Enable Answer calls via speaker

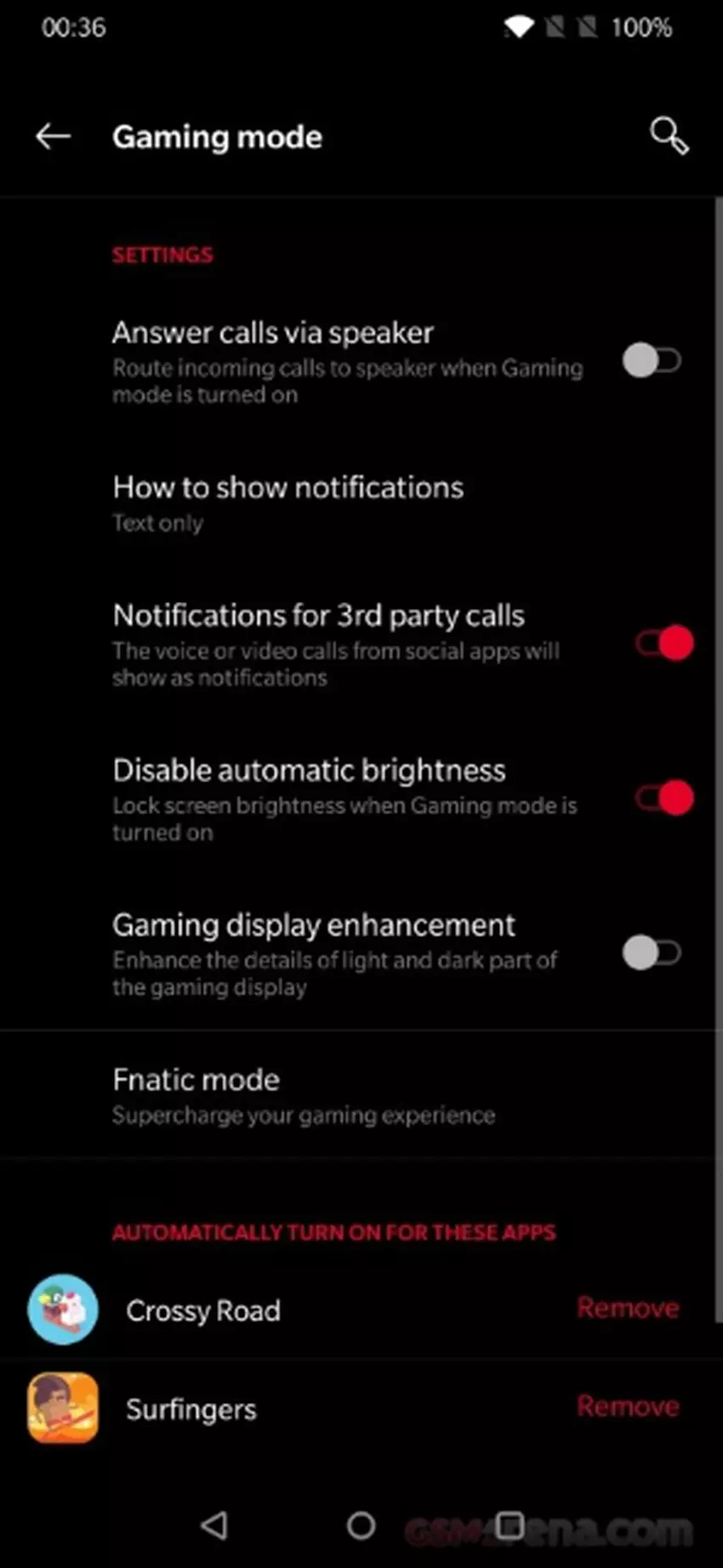tap(652, 361)
